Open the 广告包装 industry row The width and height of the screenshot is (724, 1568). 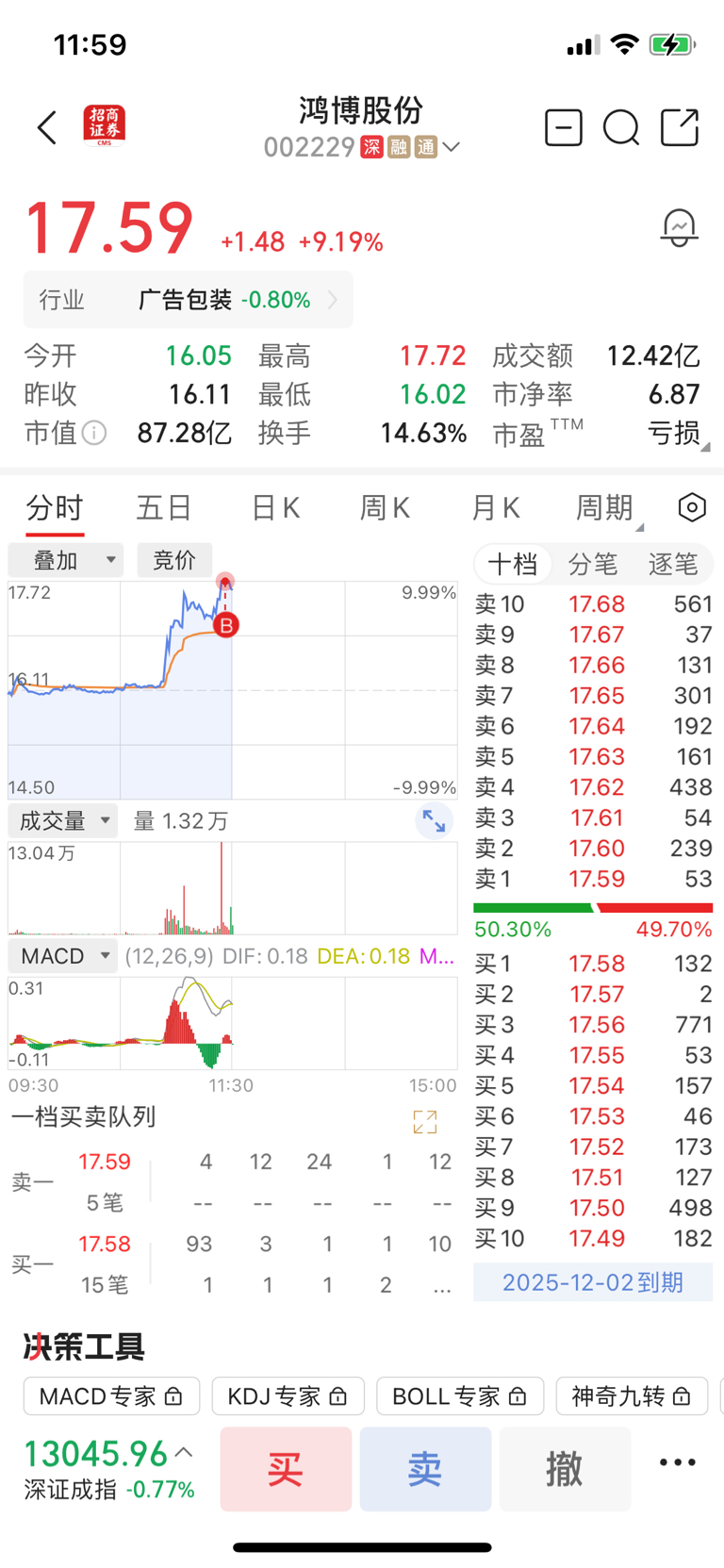coord(189,300)
